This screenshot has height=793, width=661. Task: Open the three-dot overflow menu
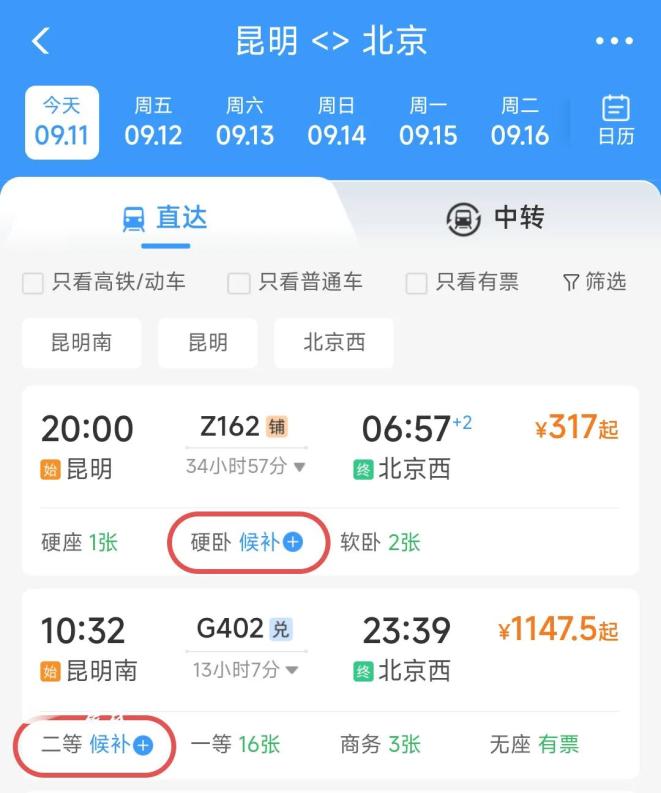click(614, 41)
